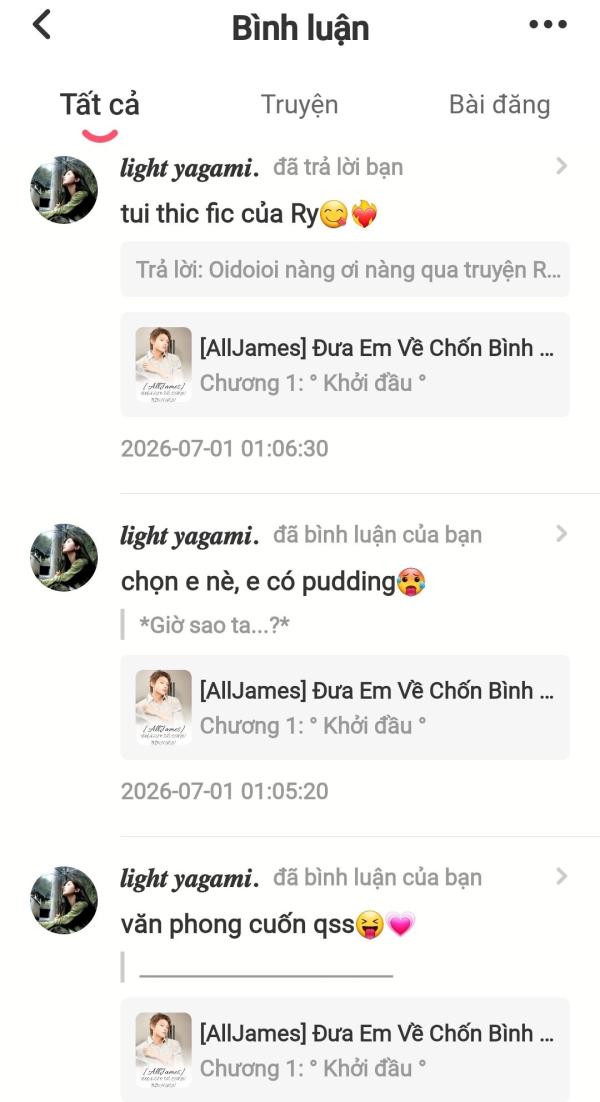
Task: Select the Tất cả tab
Action: pyautogui.click(x=100, y=105)
